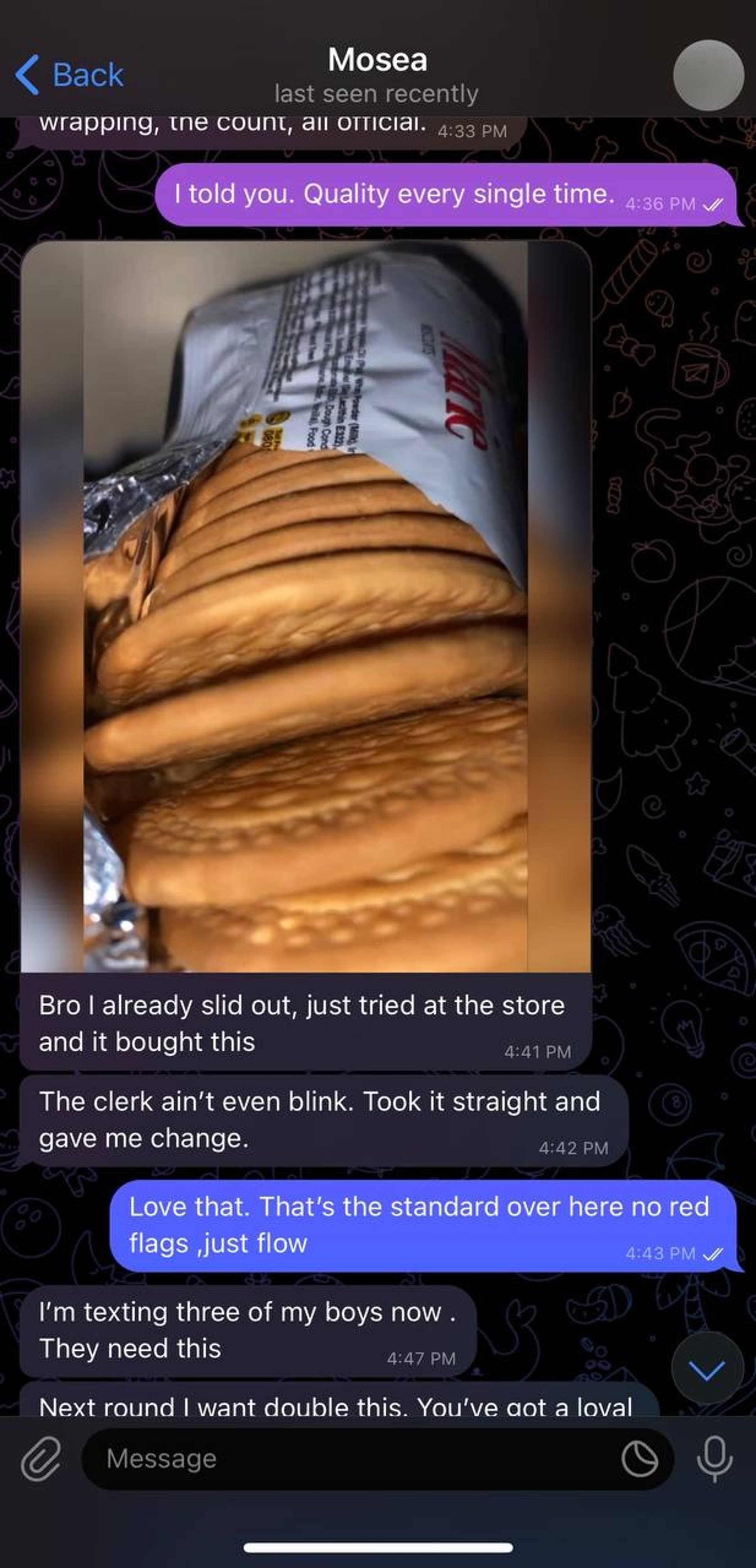Record a voice message with microphone

click(715, 1459)
